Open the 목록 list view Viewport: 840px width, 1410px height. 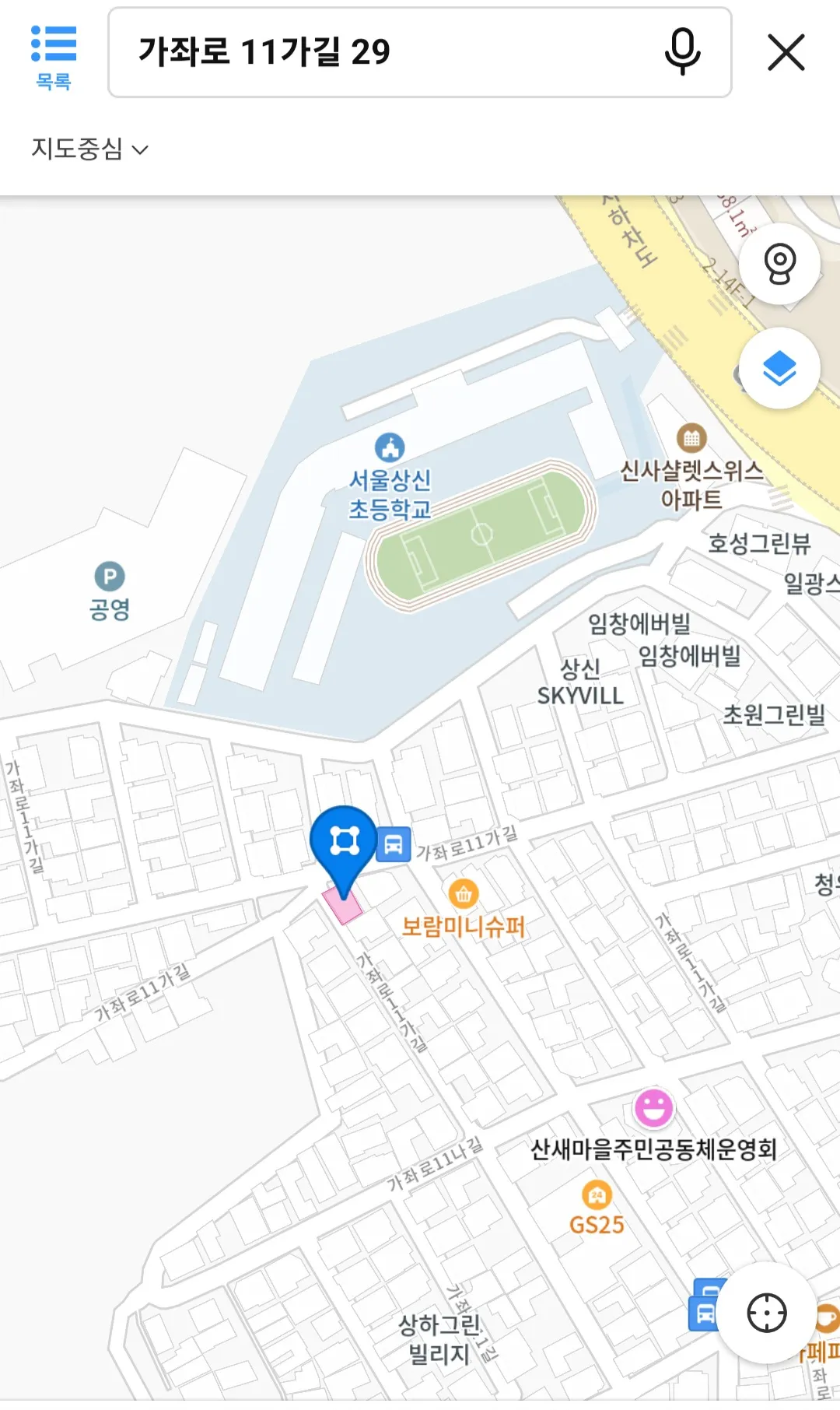click(53, 56)
